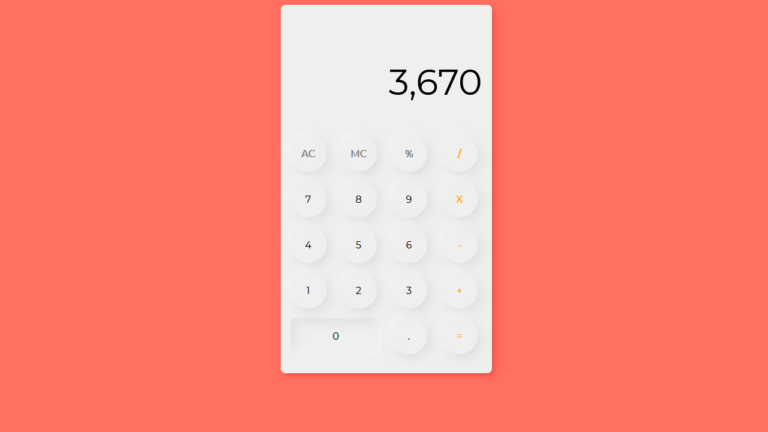The width and height of the screenshot is (768, 432).
Task: Enter the digit 1
Action: click(x=308, y=291)
